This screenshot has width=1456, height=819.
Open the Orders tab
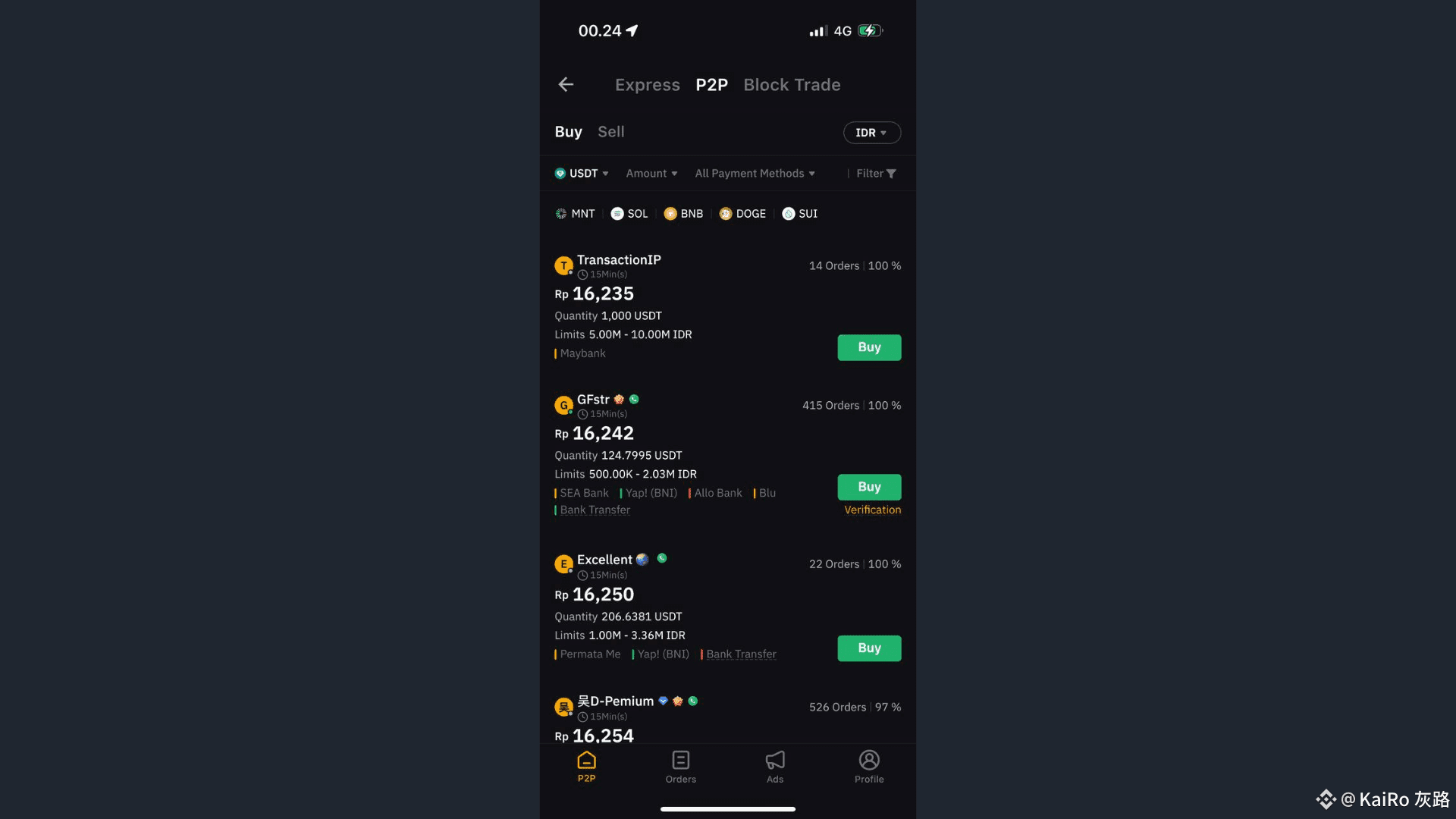(x=680, y=767)
